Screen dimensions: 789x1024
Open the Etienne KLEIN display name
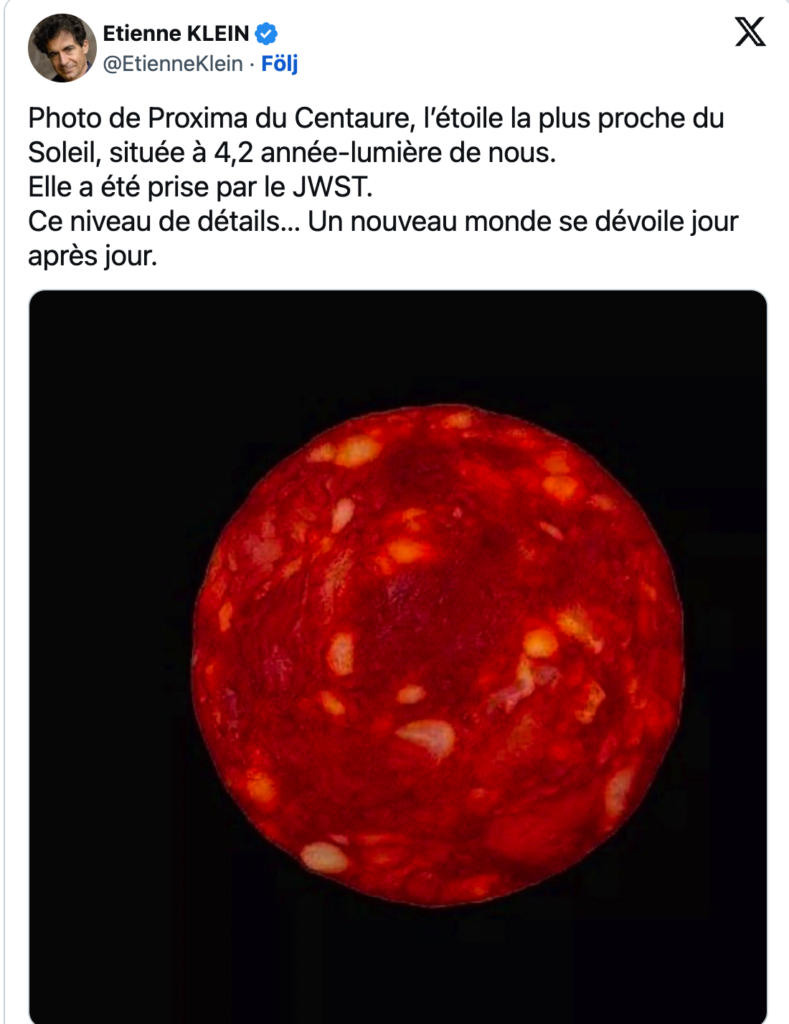[x=176, y=33]
